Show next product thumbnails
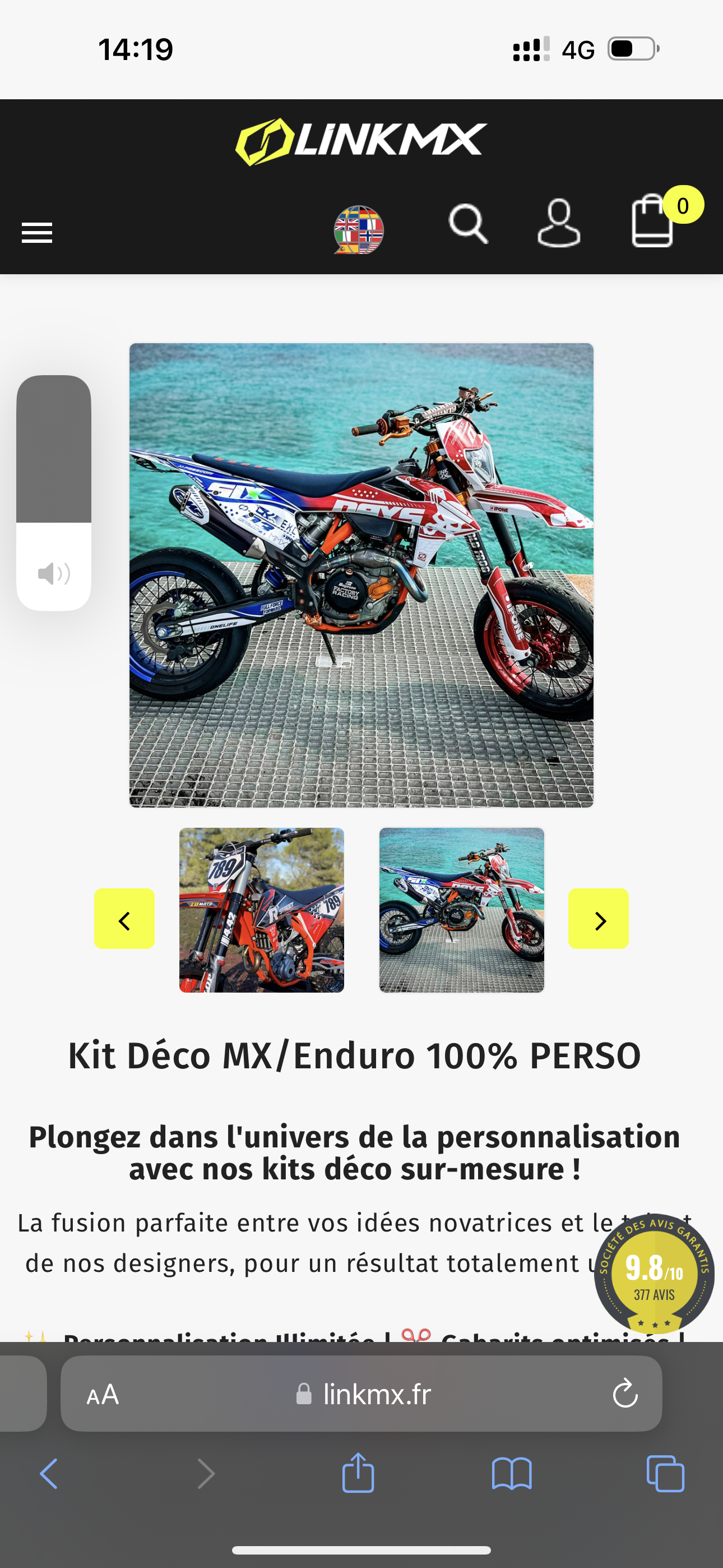Screen dimensions: 723x1568 598,919
